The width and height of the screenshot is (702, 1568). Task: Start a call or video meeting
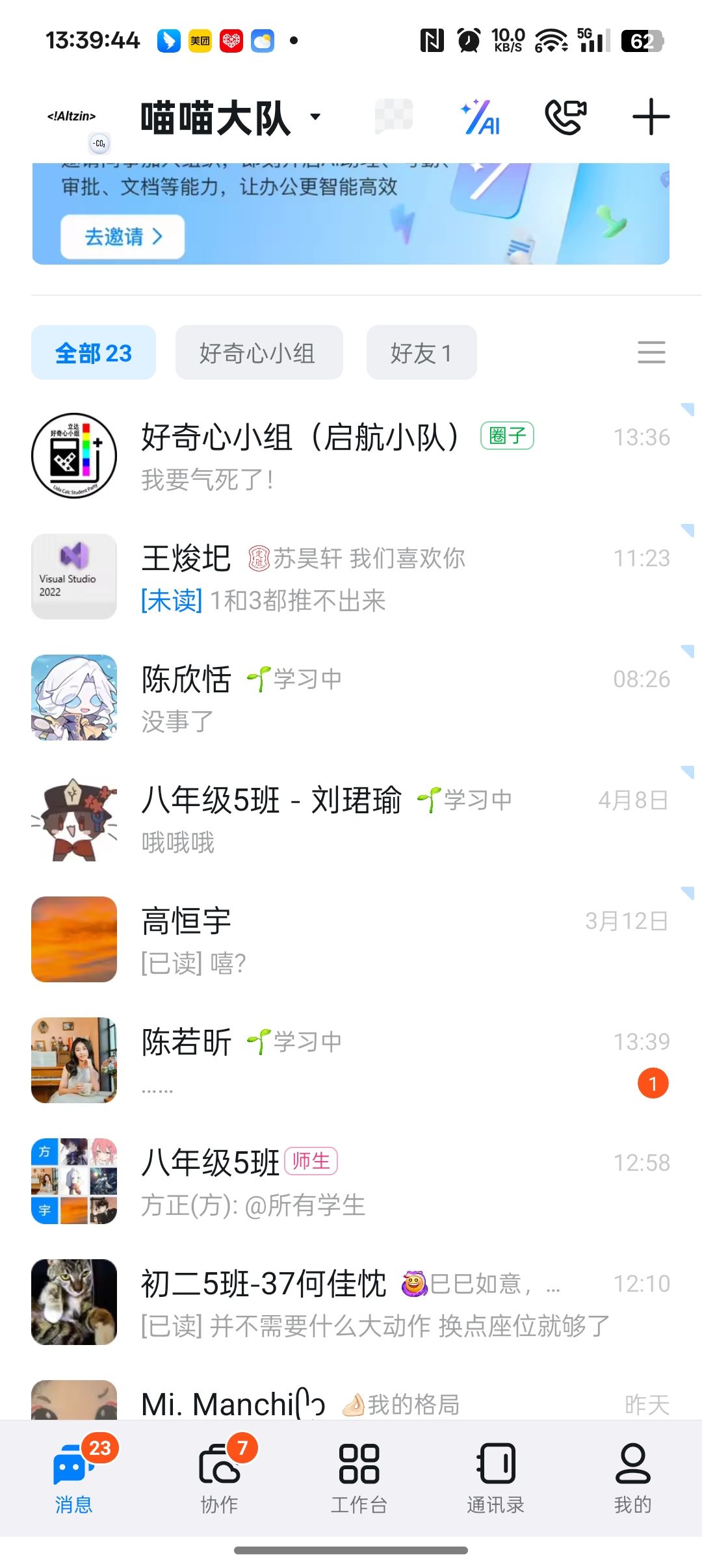coord(565,118)
